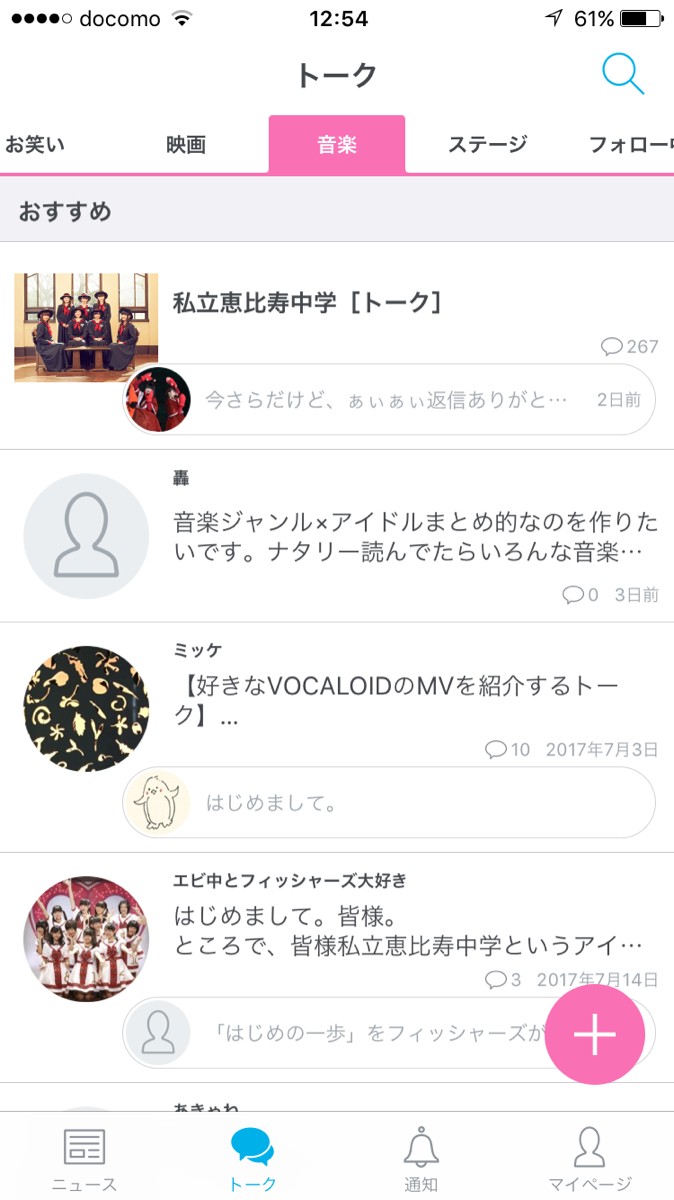Switch to the フォロー中 tab
Viewport: 674px width, 1200px height.
pyautogui.click(x=630, y=145)
